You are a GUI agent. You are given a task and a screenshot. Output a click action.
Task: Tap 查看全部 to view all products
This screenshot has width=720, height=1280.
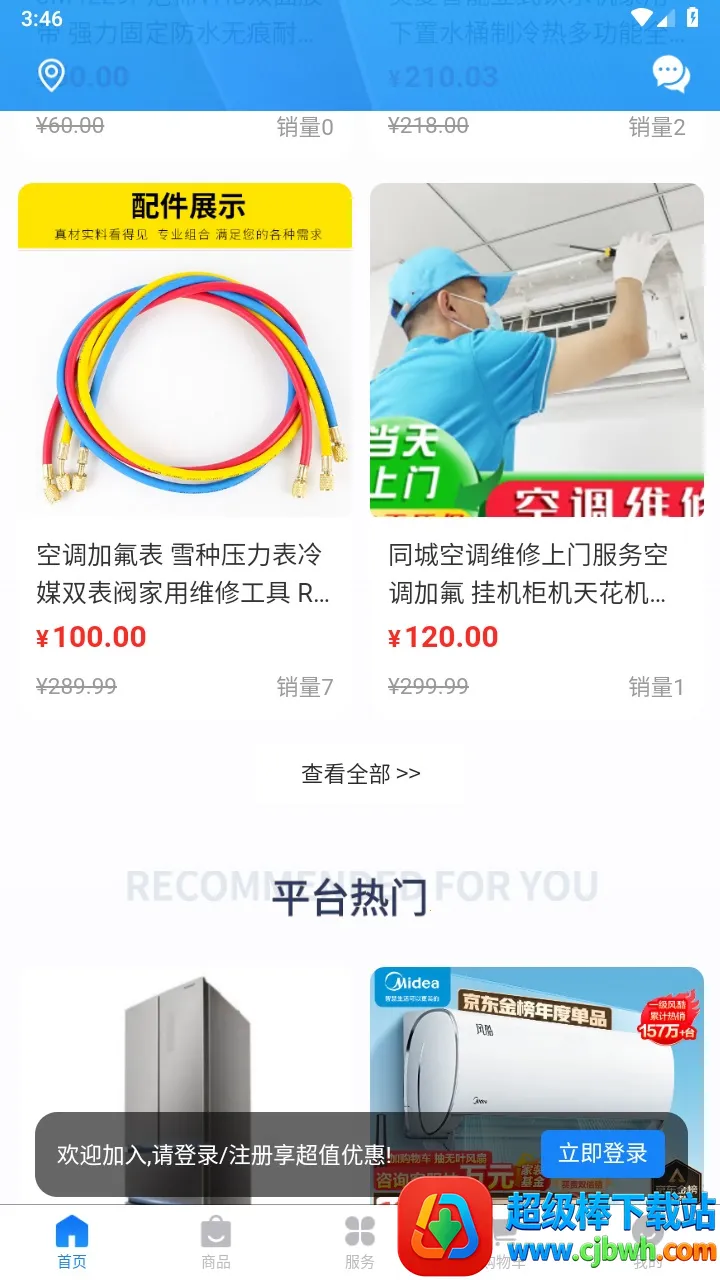click(360, 773)
